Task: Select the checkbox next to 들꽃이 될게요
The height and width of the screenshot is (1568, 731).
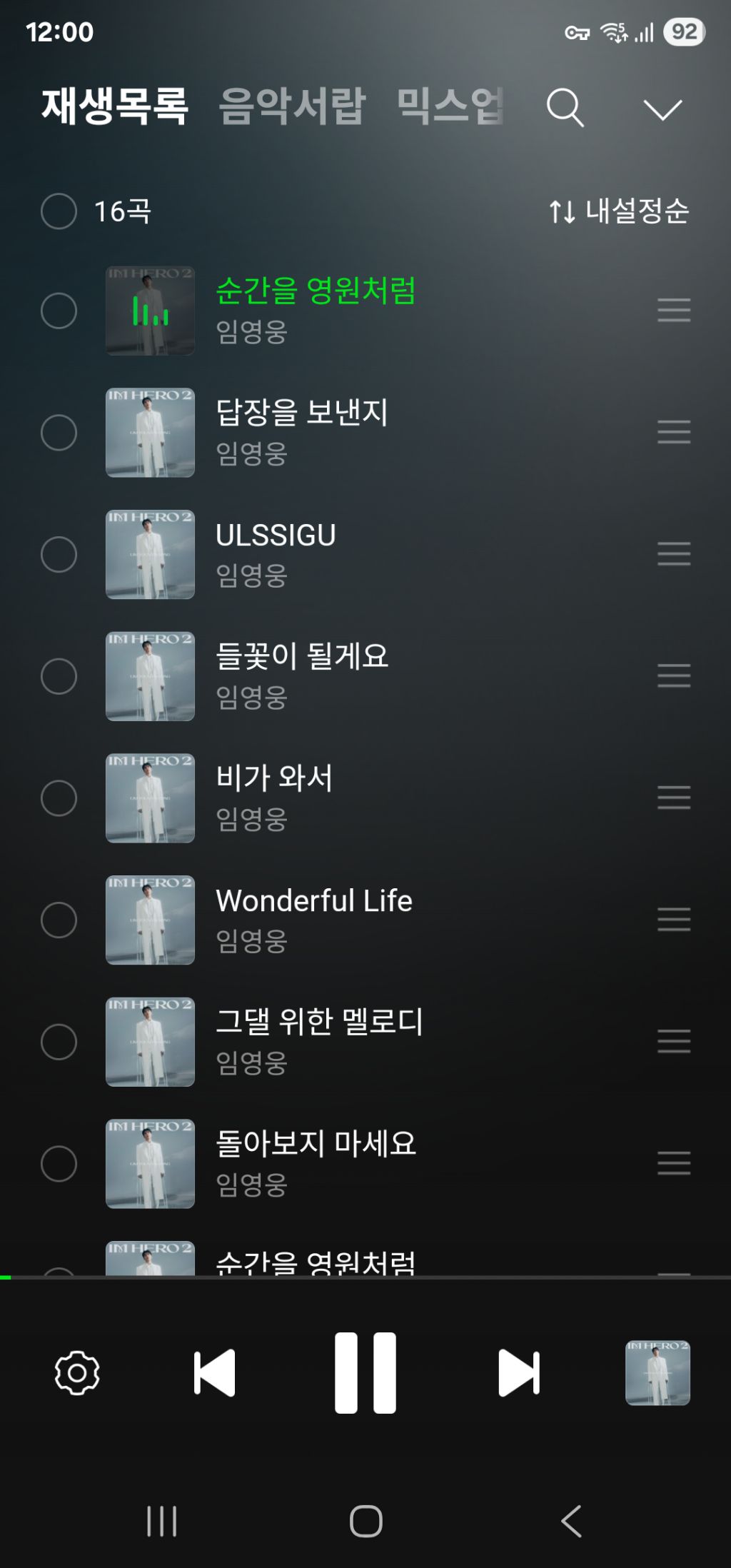Action: (59, 676)
